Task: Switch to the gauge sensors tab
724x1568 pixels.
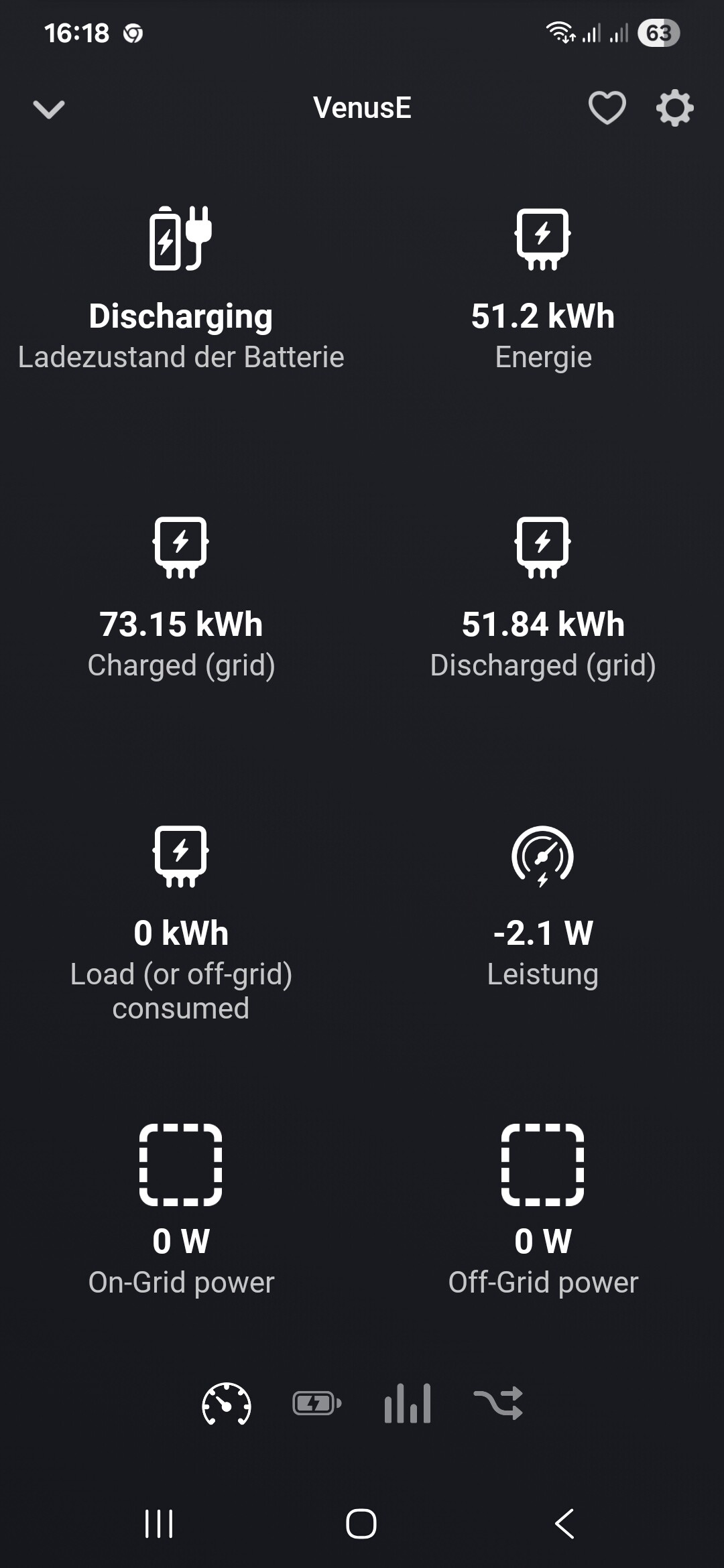Action: [227, 1403]
